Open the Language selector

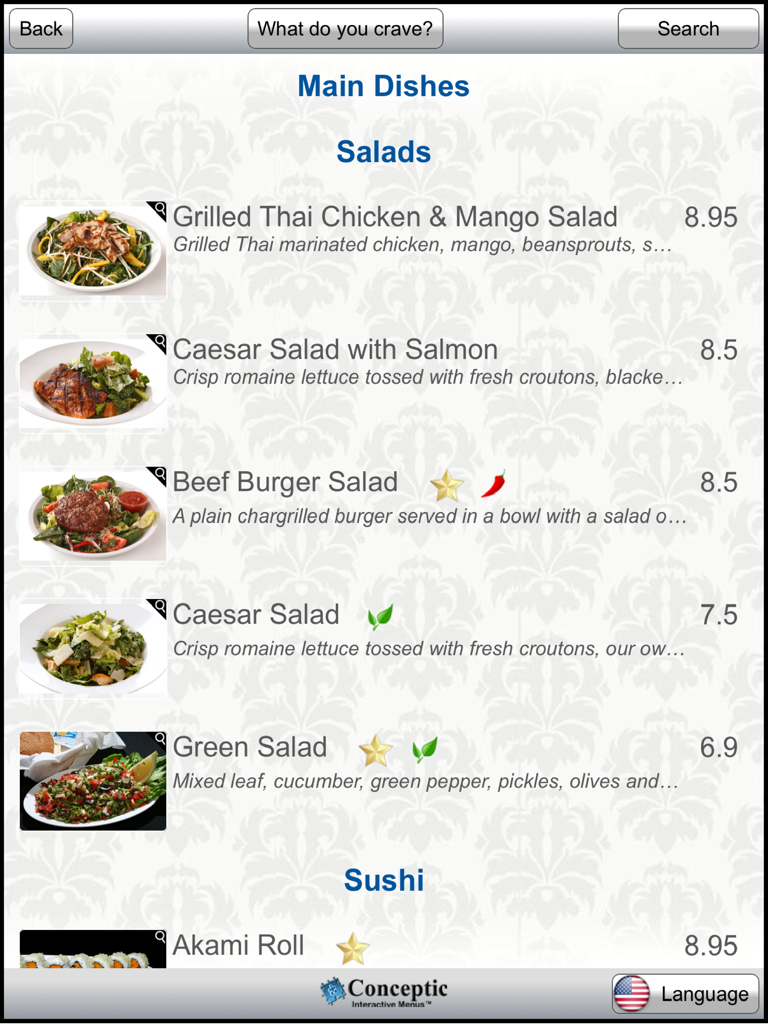click(x=684, y=994)
